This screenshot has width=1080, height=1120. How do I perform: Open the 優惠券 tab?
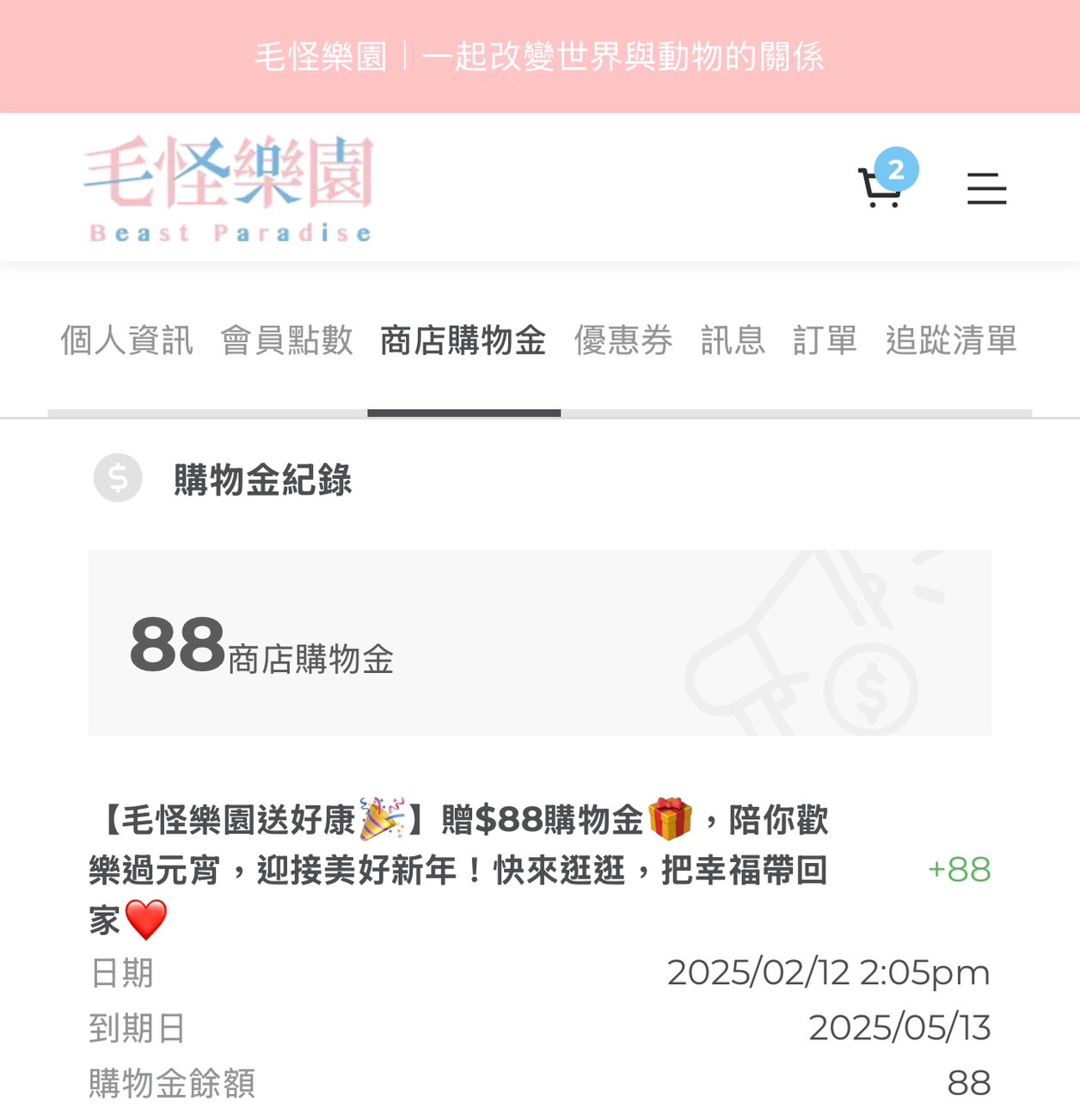click(x=623, y=340)
